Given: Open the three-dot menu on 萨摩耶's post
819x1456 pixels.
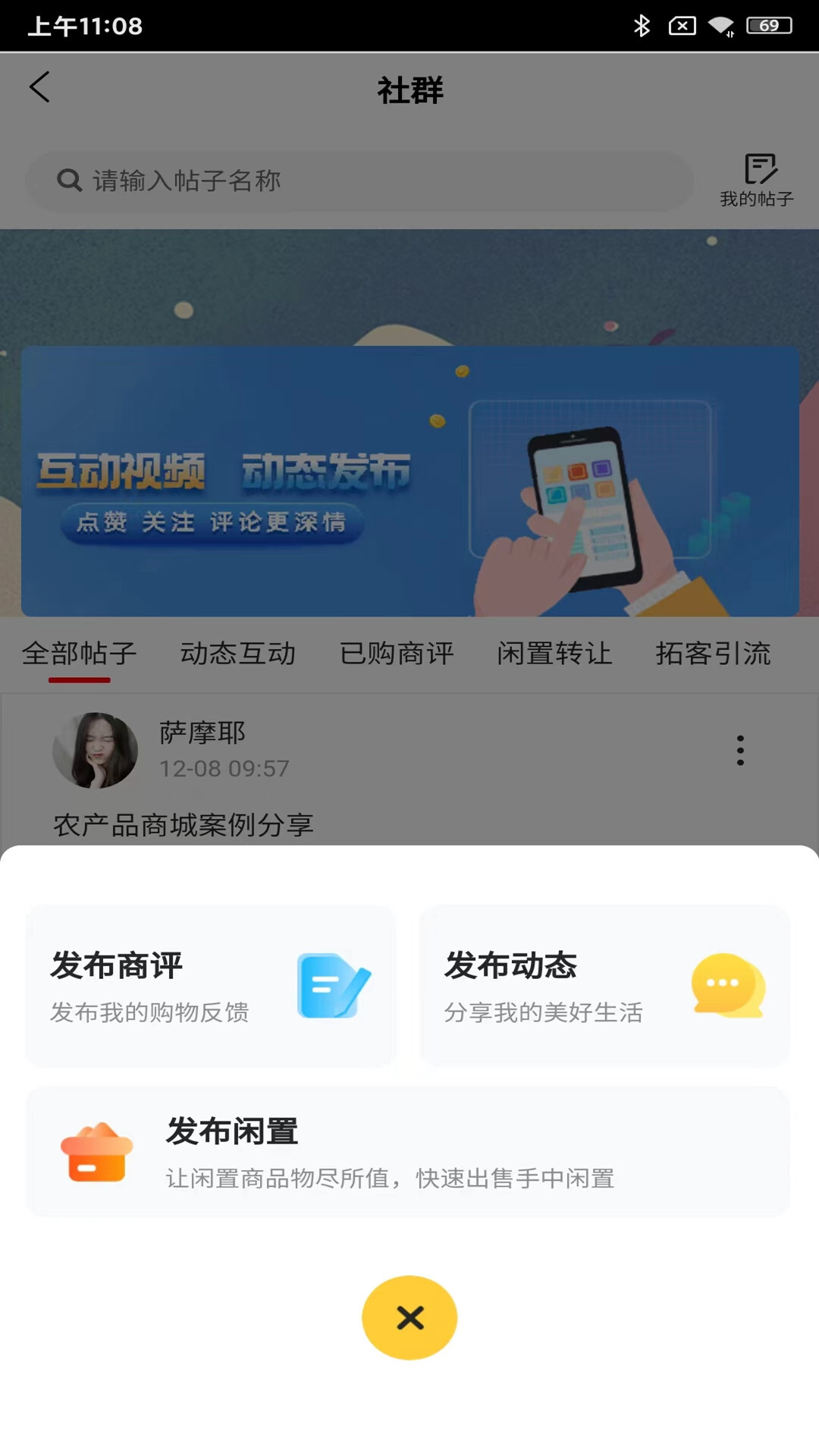Looking at the screenshot, I should click(x=739, y=750).
